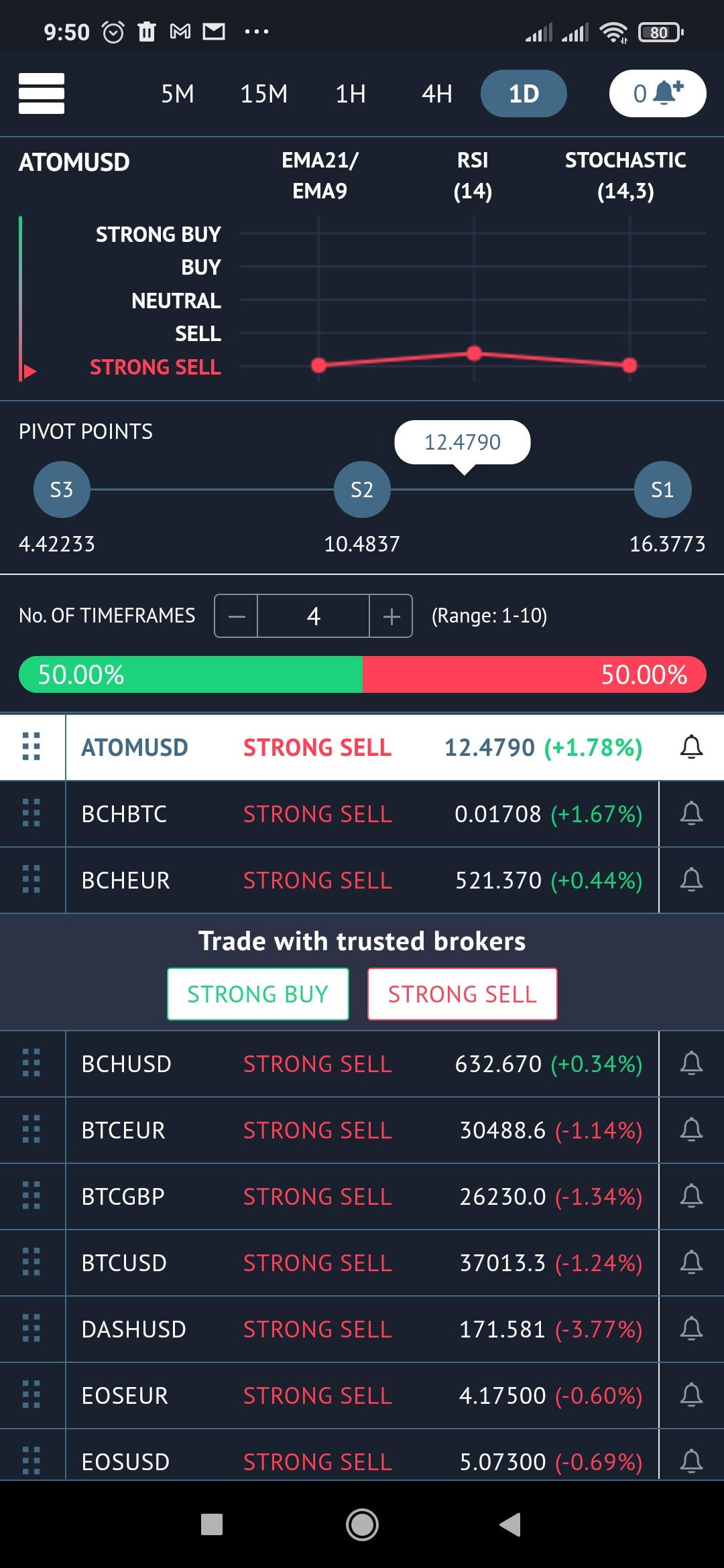The height and width of the screenshot is (1568, 724).
Task: Select the BTCGBP pair
Action: (362, 1196)
